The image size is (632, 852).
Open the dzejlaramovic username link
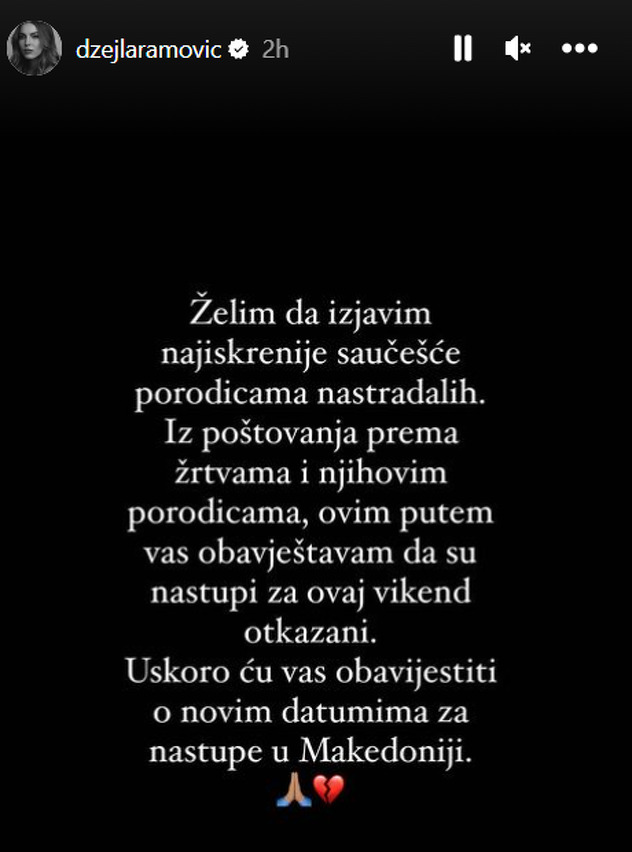[148, 49]
